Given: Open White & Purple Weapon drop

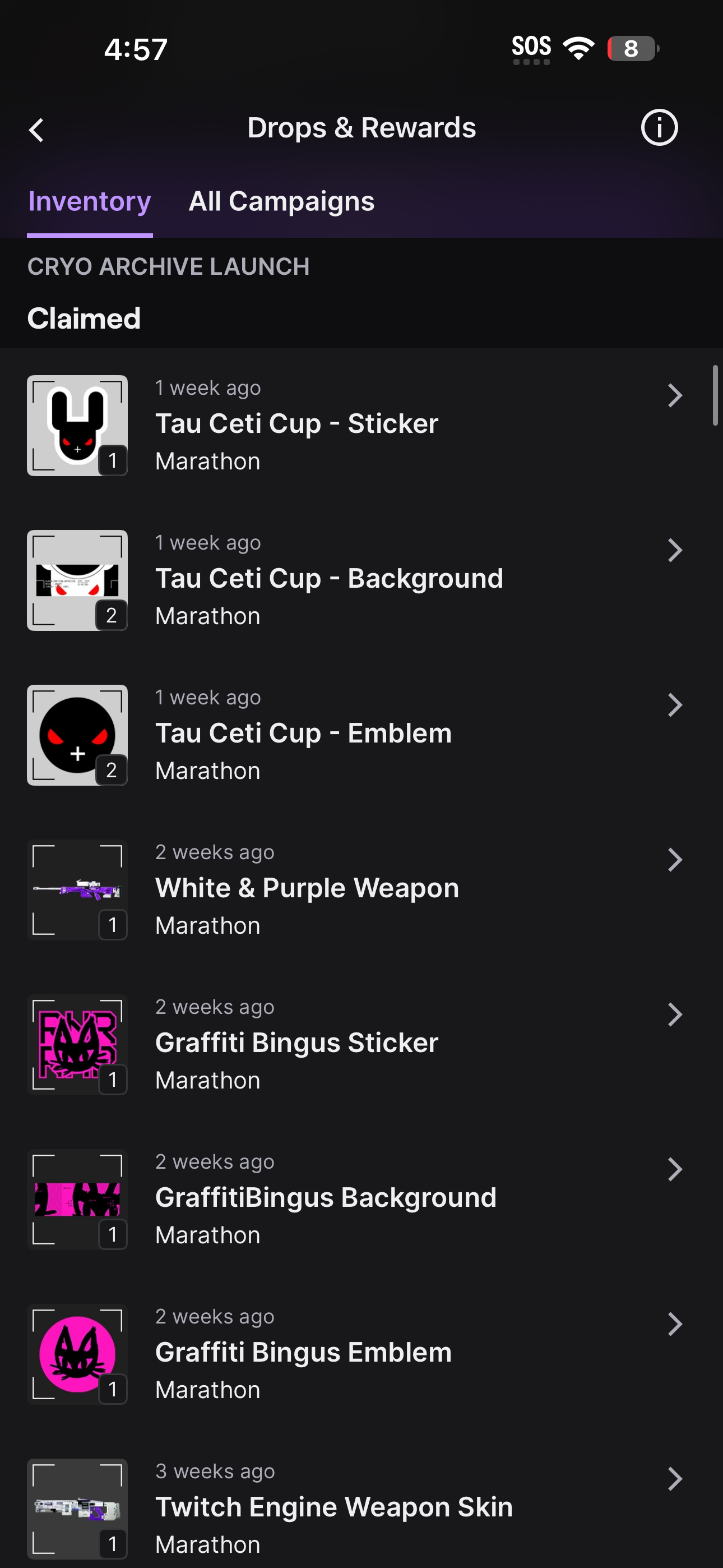Looking at the screenshot, I should (x=361, y=889).
